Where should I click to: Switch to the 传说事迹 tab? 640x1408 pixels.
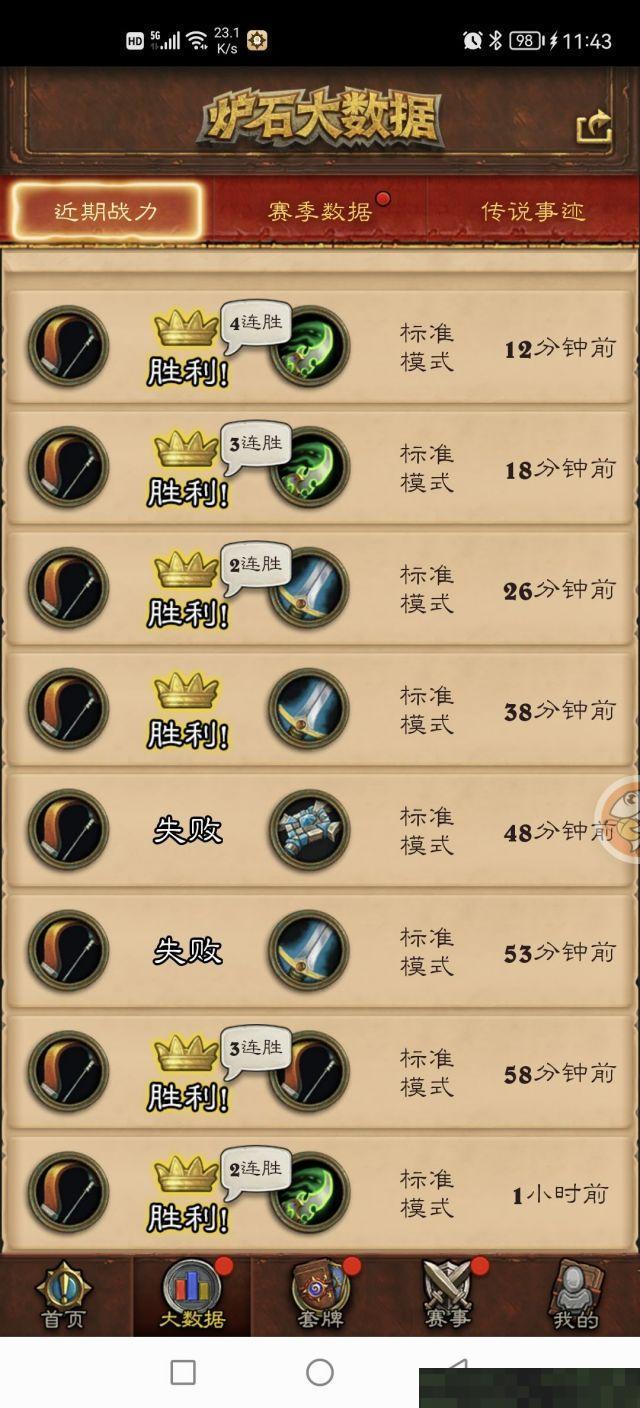tap(532, 211)
